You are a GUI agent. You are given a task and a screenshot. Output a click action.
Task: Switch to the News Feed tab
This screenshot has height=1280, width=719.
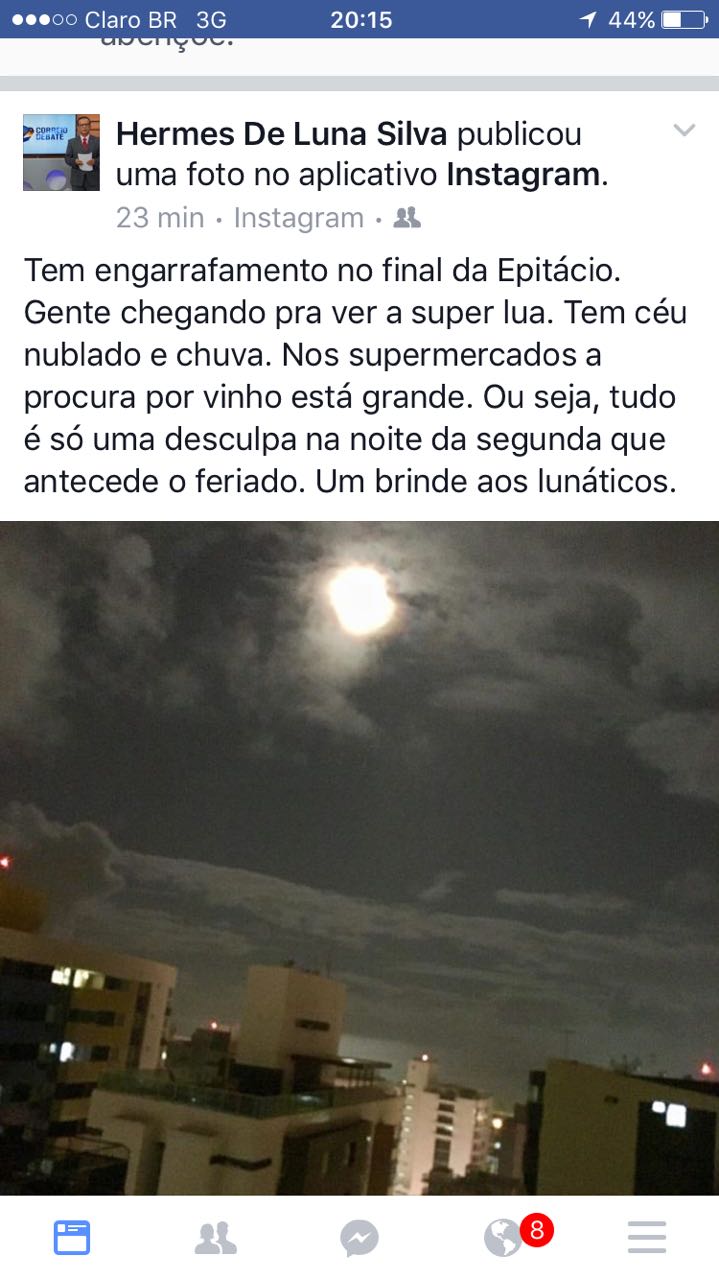[x=72, y=1238]
